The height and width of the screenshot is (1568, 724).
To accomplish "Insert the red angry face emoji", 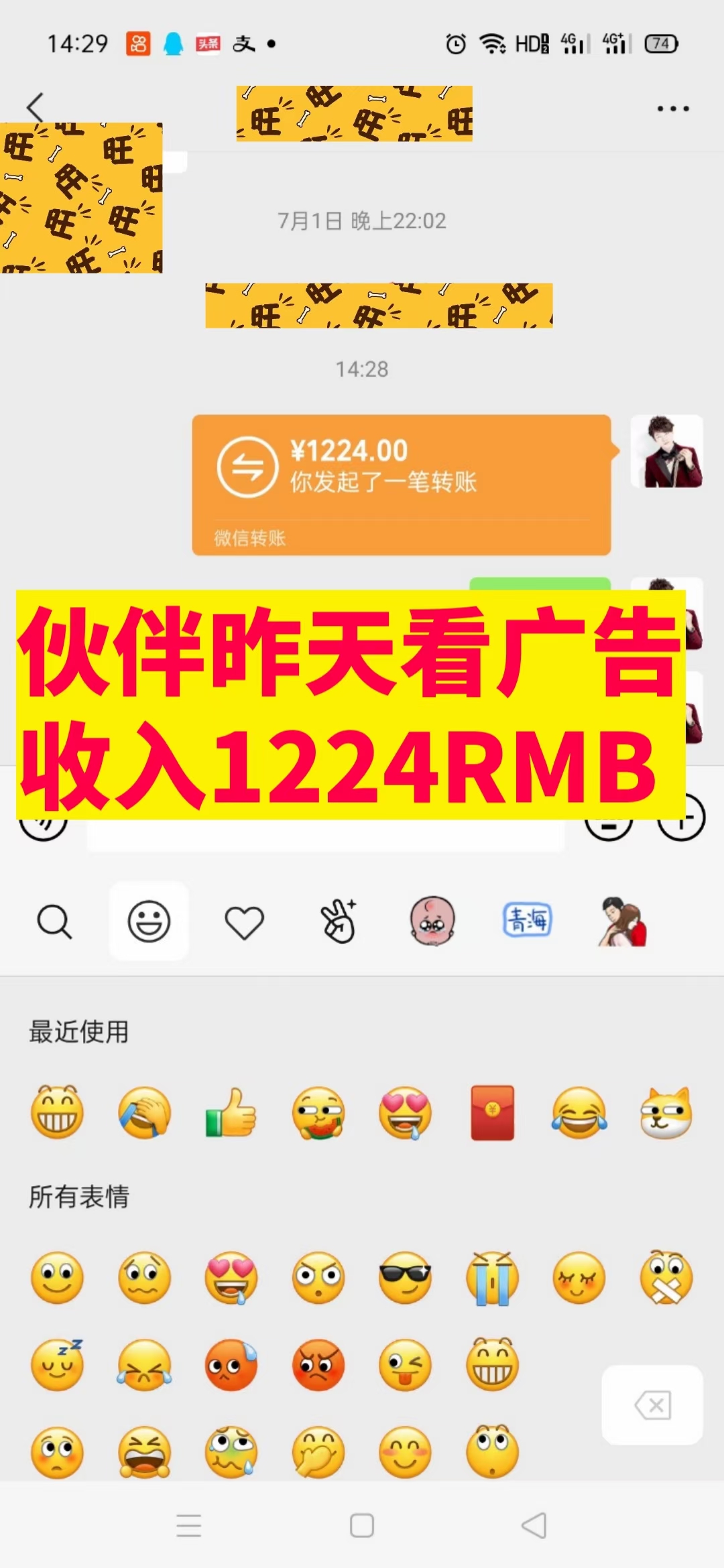I will pos(318,1365).
